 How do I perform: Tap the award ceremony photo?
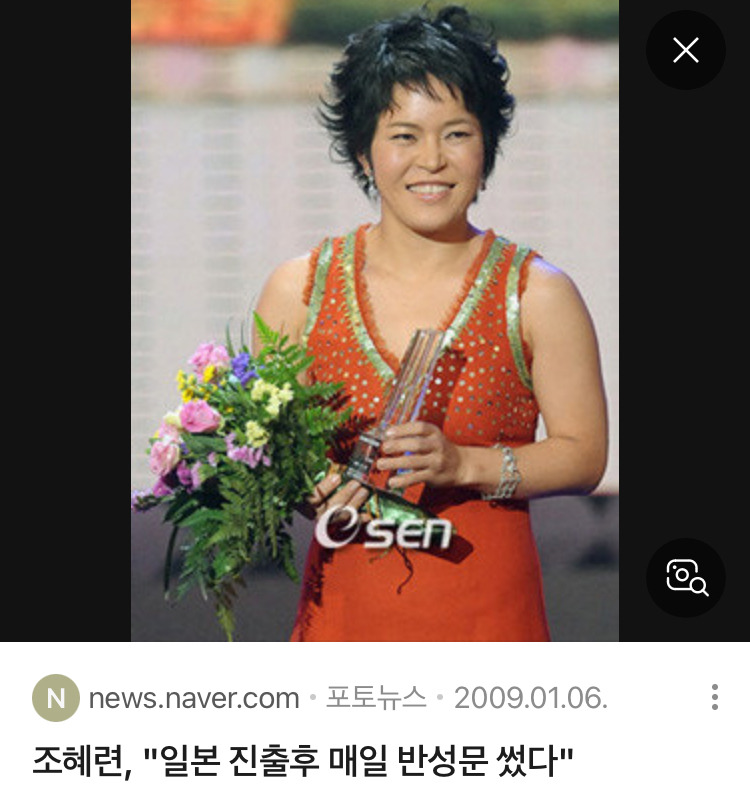(375, 320)
